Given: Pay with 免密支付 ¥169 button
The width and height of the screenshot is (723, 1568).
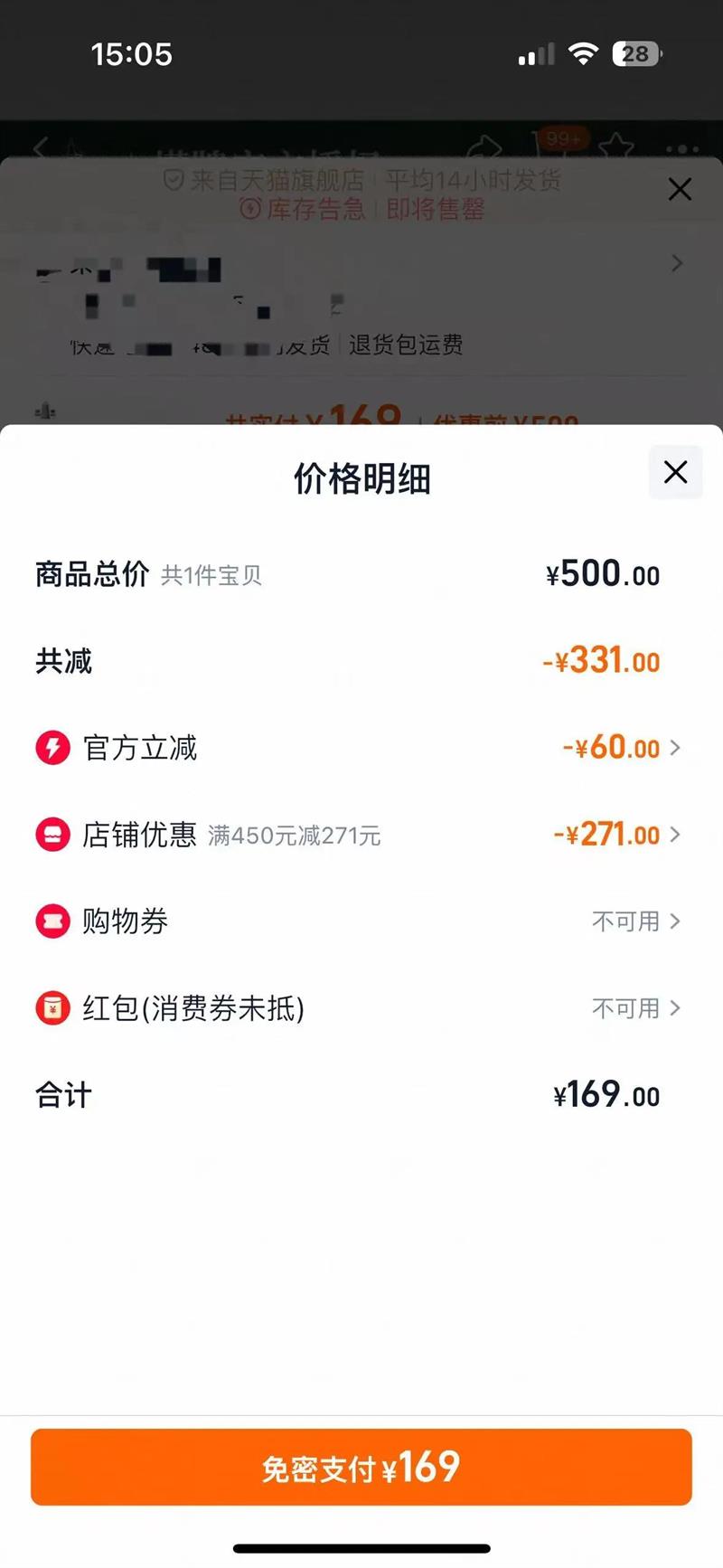Looking at the screenshot, I should 361,1467.
